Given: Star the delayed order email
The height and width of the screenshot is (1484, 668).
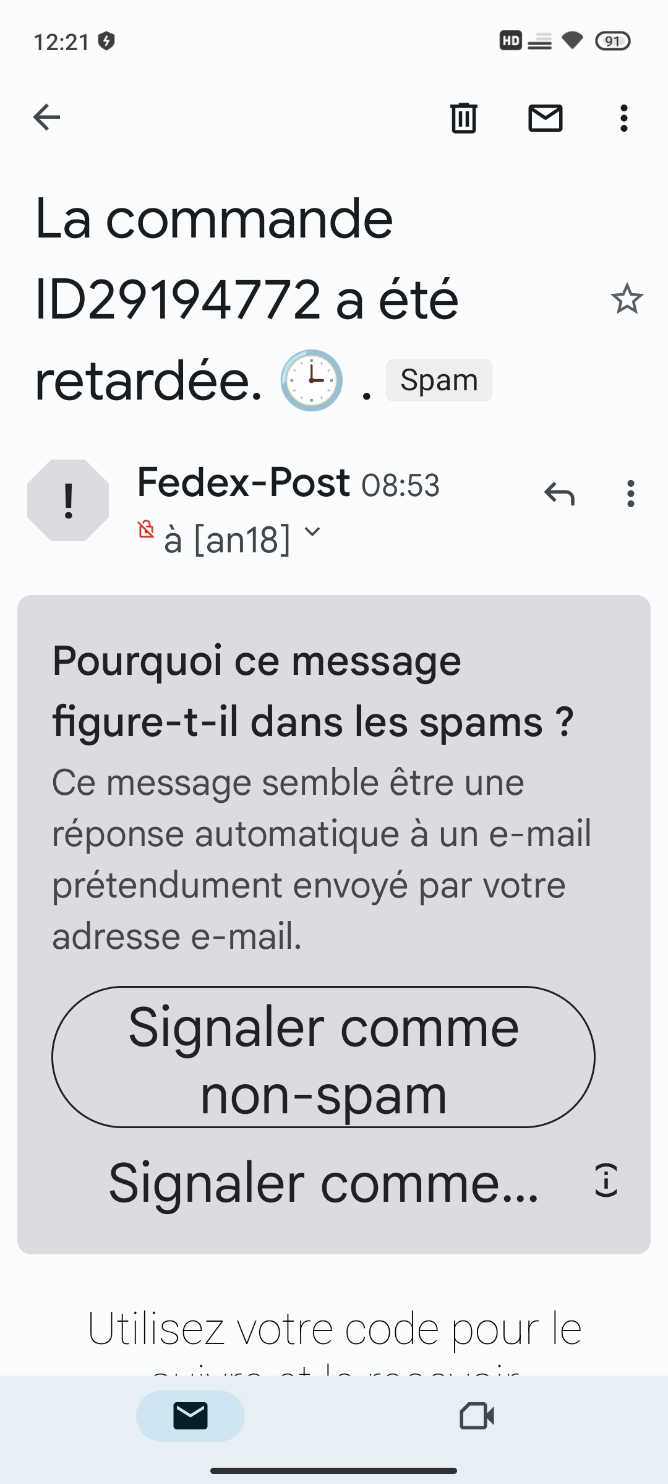Looking at the screenshot, I should (x=627, y=299).
